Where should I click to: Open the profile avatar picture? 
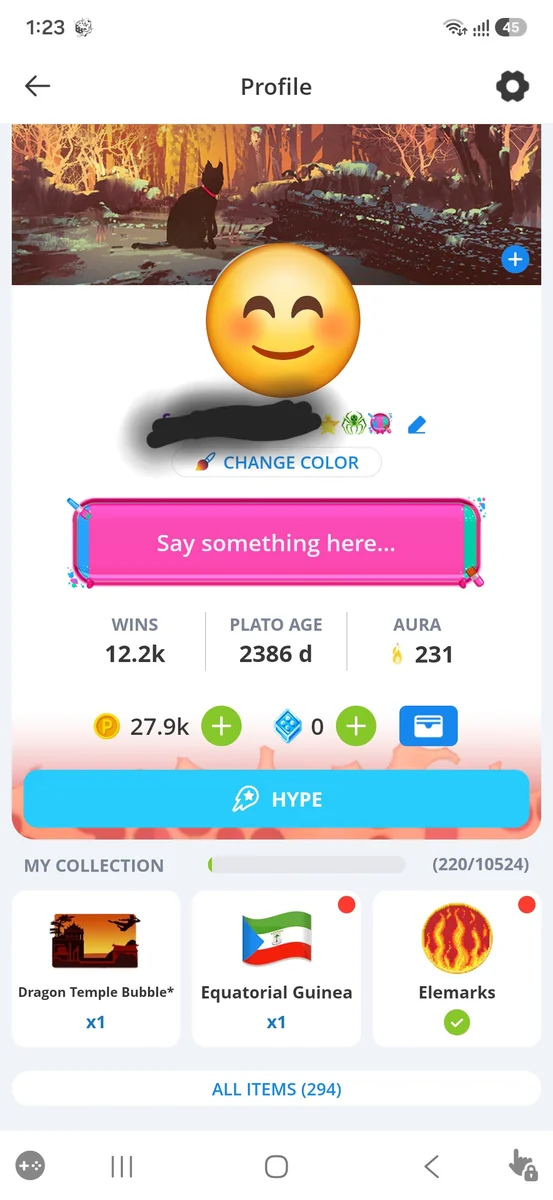(283, 317)
